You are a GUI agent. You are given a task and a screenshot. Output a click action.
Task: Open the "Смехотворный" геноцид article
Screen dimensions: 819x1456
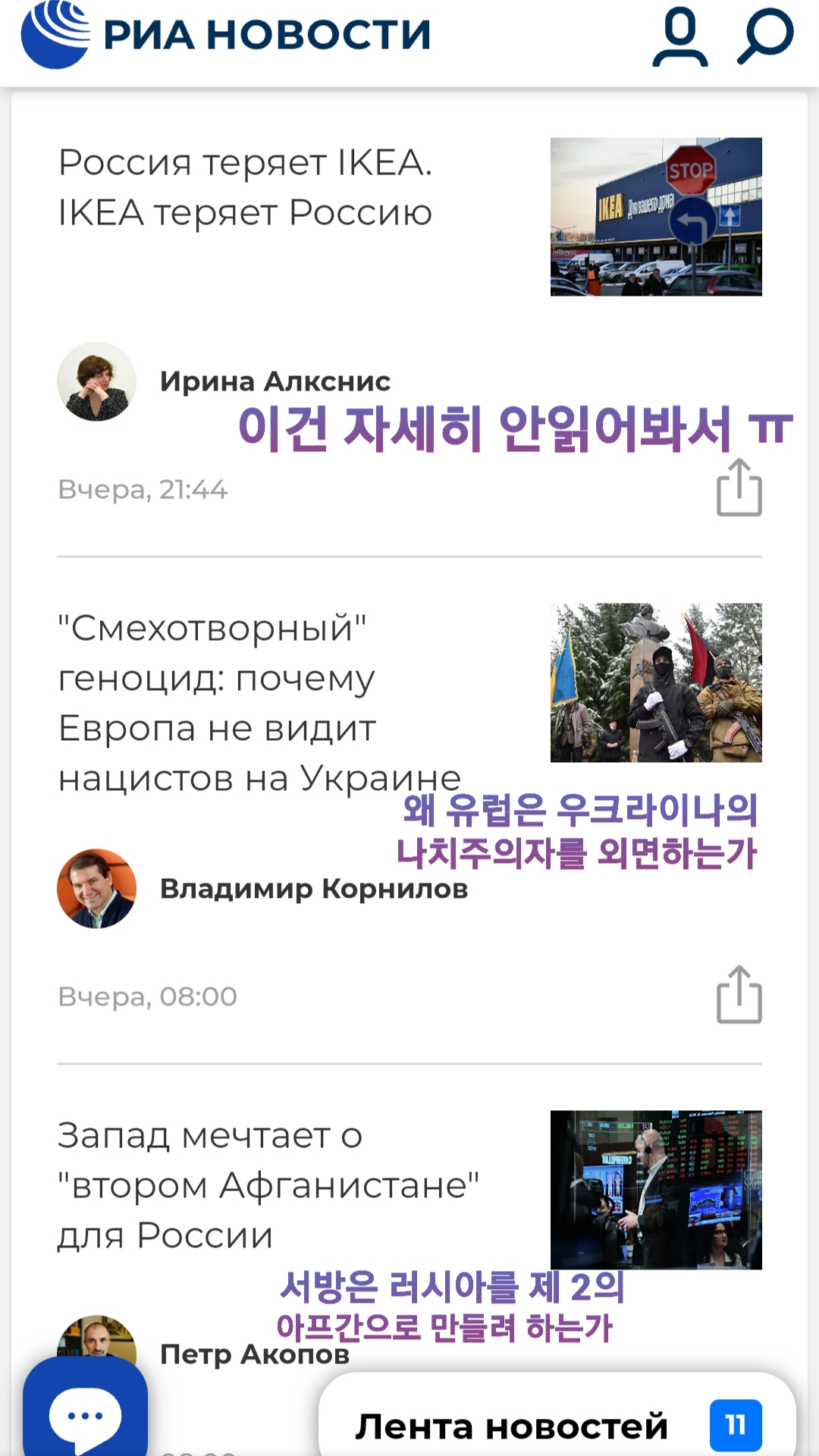pos(258,702)
